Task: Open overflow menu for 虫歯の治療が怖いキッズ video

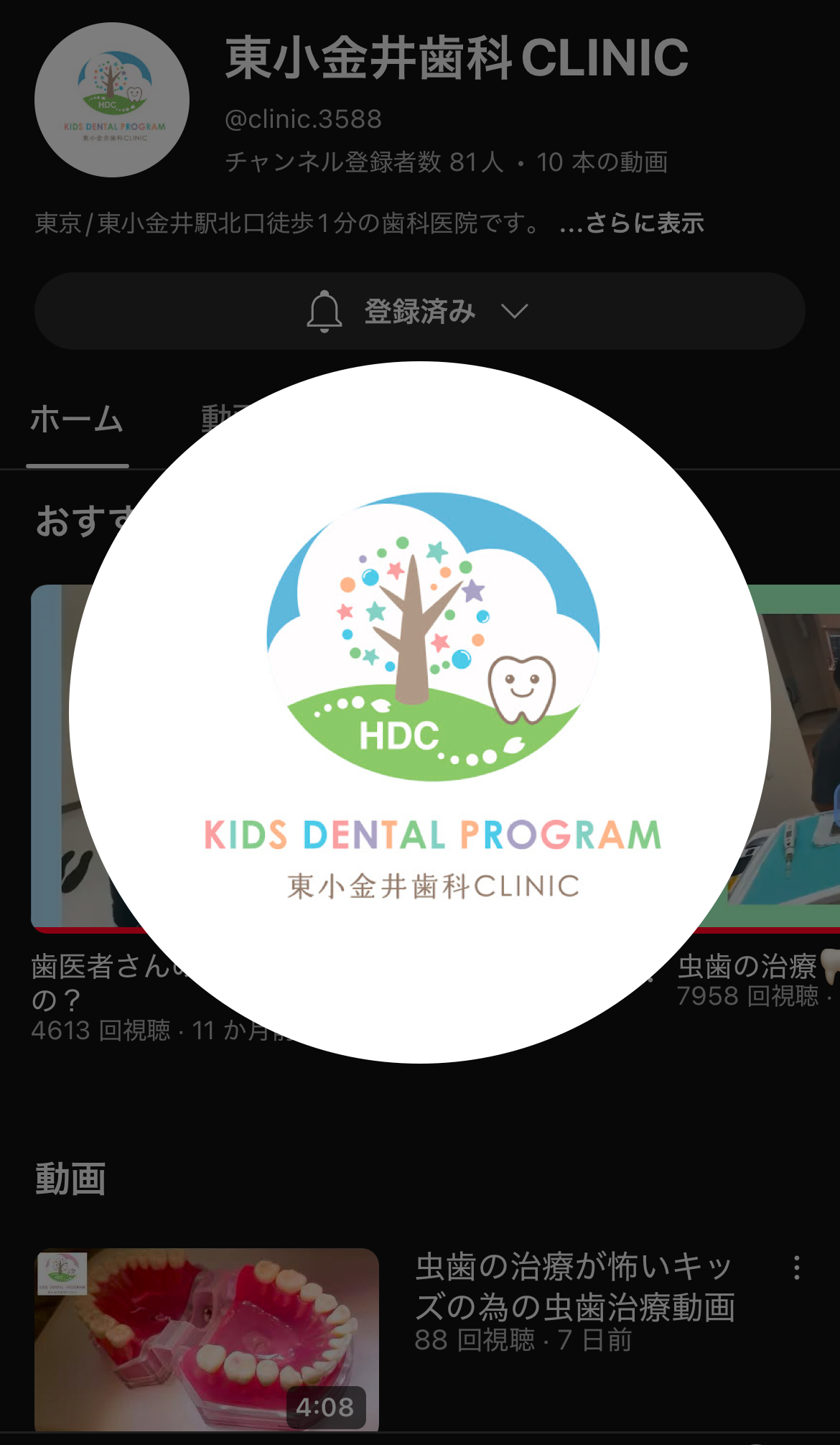Action: click(x=796, y=1268)
